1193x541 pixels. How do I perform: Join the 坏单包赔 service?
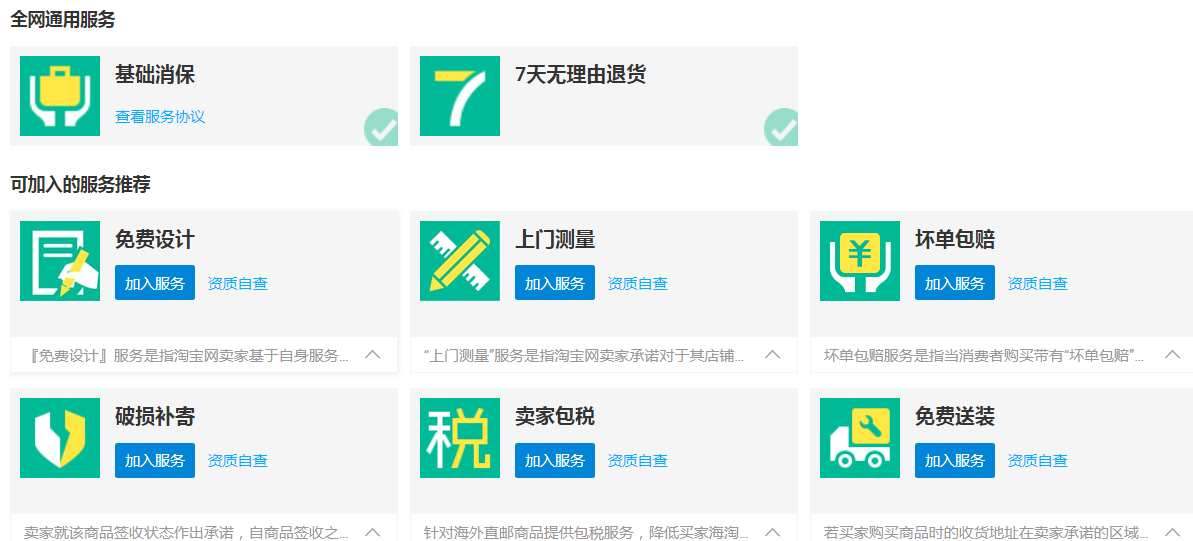click(x=955, y=283)
